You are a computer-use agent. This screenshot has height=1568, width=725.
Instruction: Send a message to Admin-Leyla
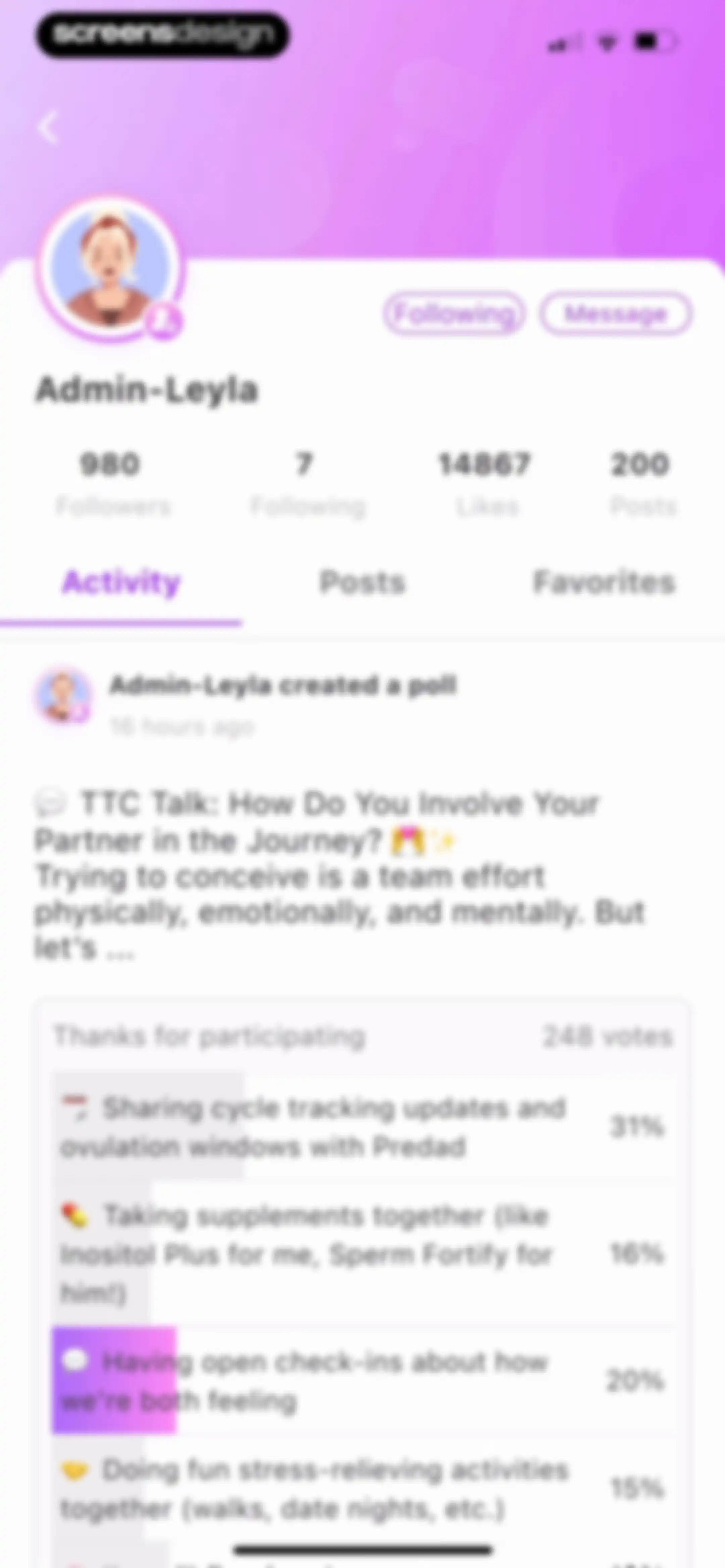pyautogui.click(x=616, y=314)
